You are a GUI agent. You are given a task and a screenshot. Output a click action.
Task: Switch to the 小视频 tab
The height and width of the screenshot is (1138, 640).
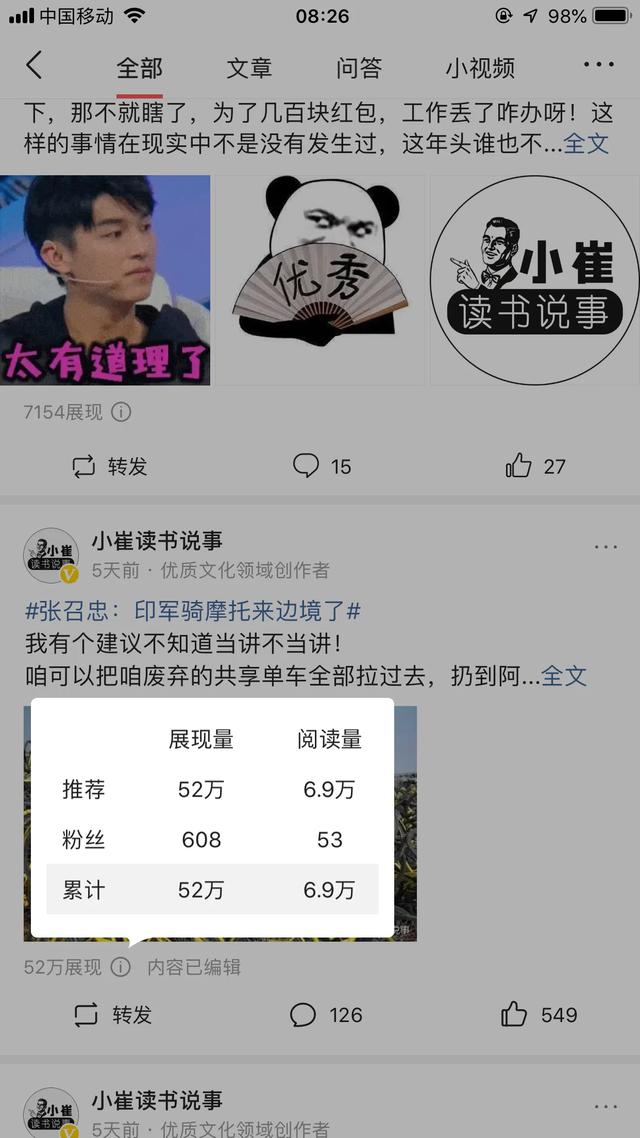480,68
